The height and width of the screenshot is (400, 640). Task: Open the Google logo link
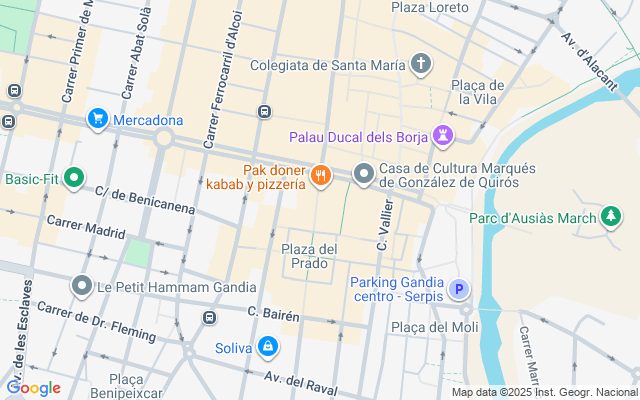(33, 388)
